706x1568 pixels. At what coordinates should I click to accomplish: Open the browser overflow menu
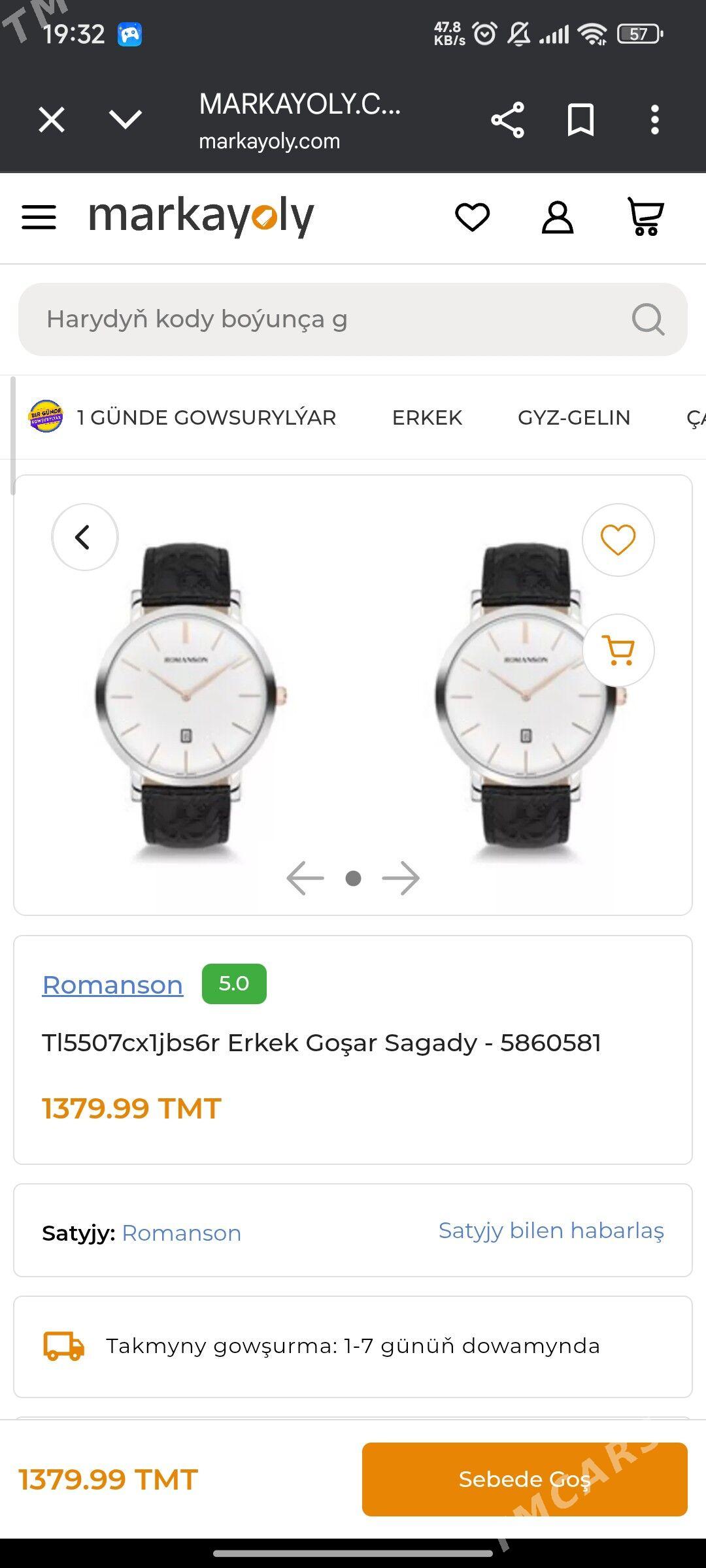tap(654, 120)
